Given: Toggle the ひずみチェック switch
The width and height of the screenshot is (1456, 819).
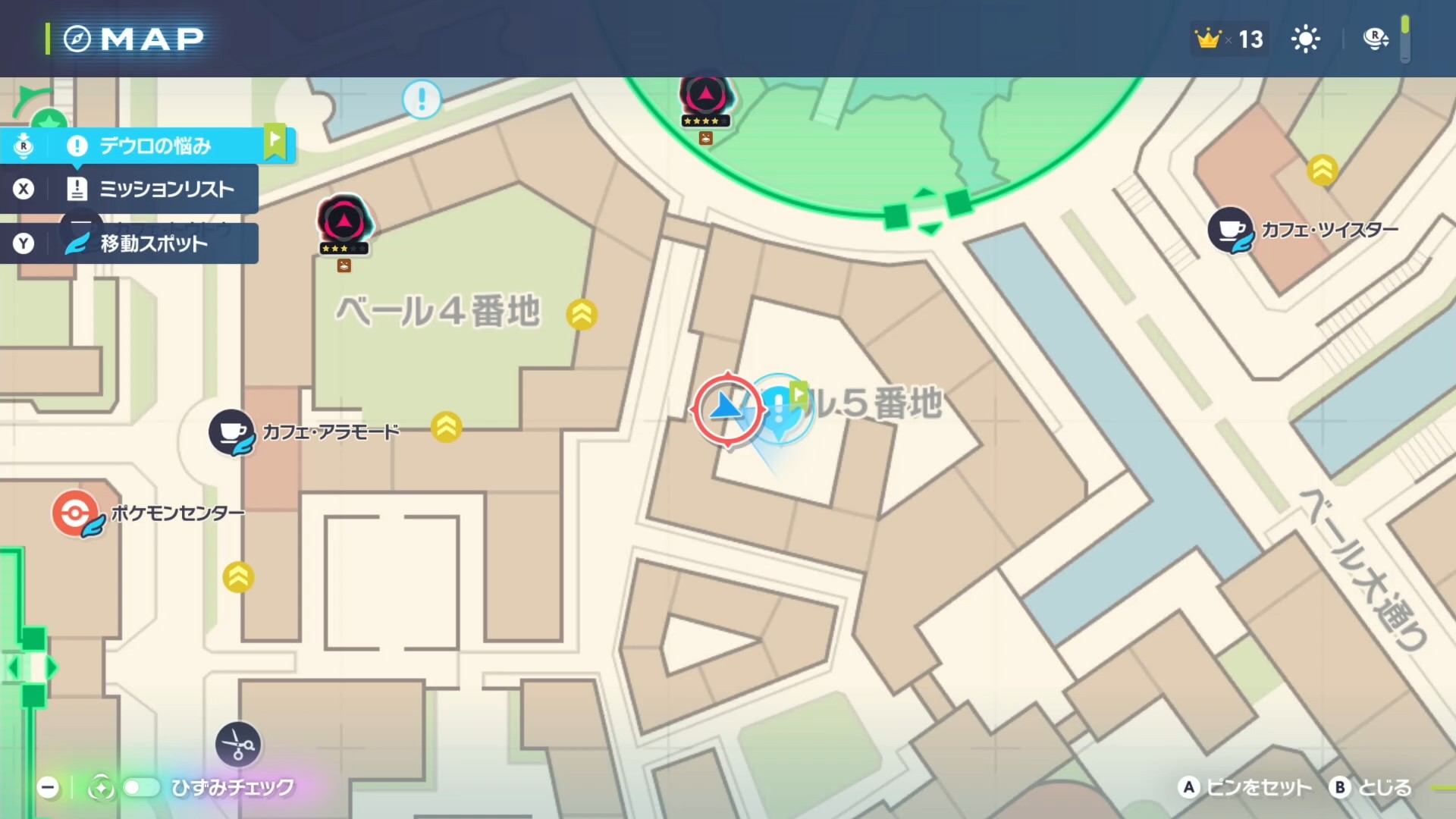Looking at the screenshot, I should [x=140, y=788].
